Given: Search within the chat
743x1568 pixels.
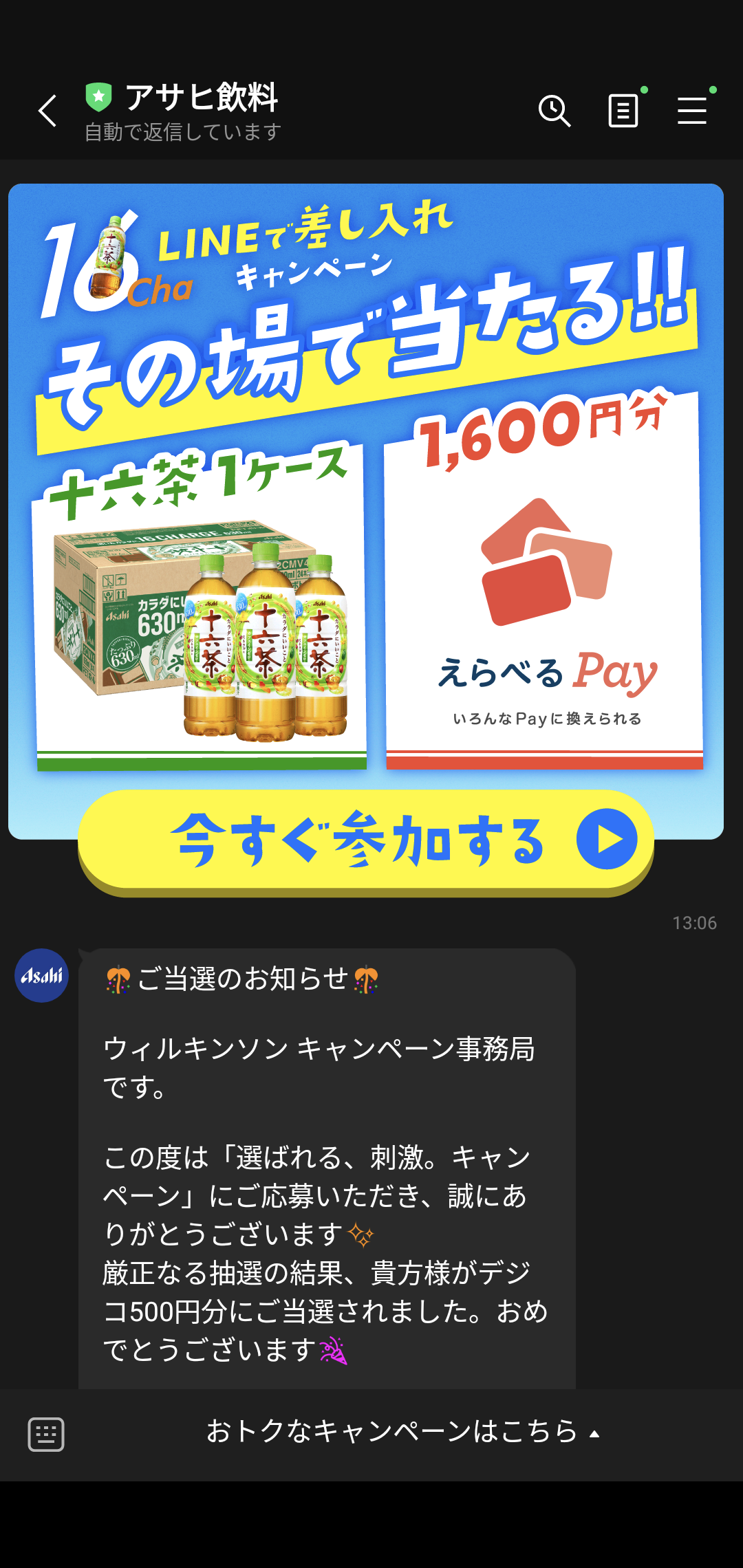Looking at the screenshot, I should [x=554, y=111].
